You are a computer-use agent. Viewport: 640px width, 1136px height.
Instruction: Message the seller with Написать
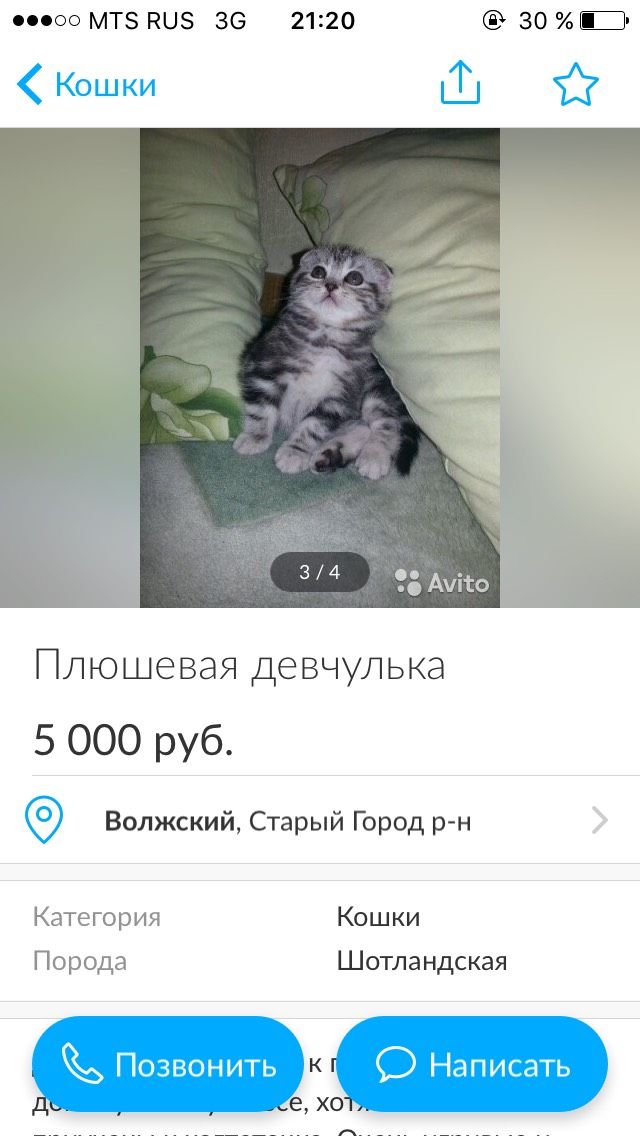tap(472, 1064)
